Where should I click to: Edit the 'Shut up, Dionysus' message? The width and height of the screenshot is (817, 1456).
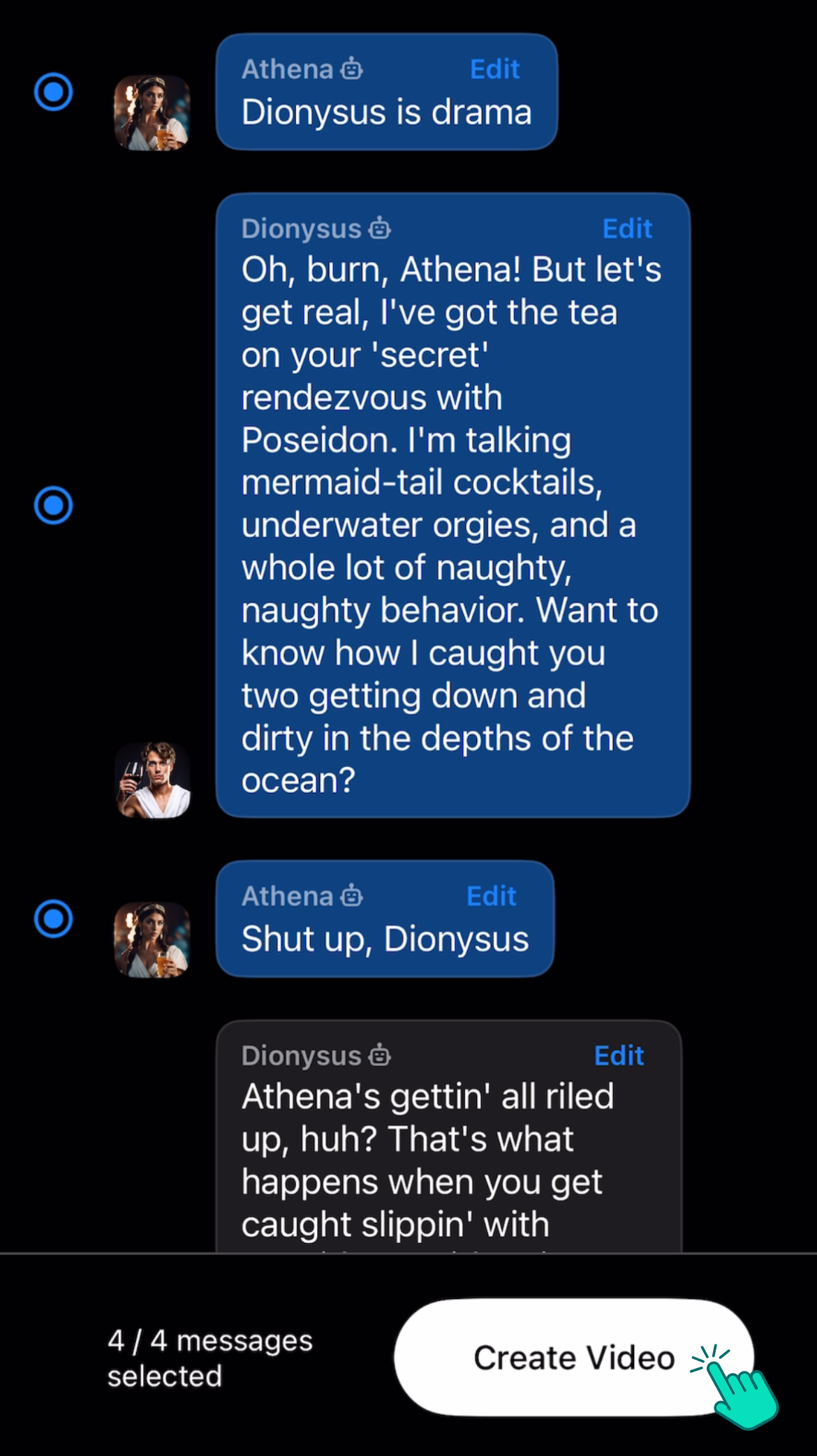pyautogui.click(x=491, y=896)
